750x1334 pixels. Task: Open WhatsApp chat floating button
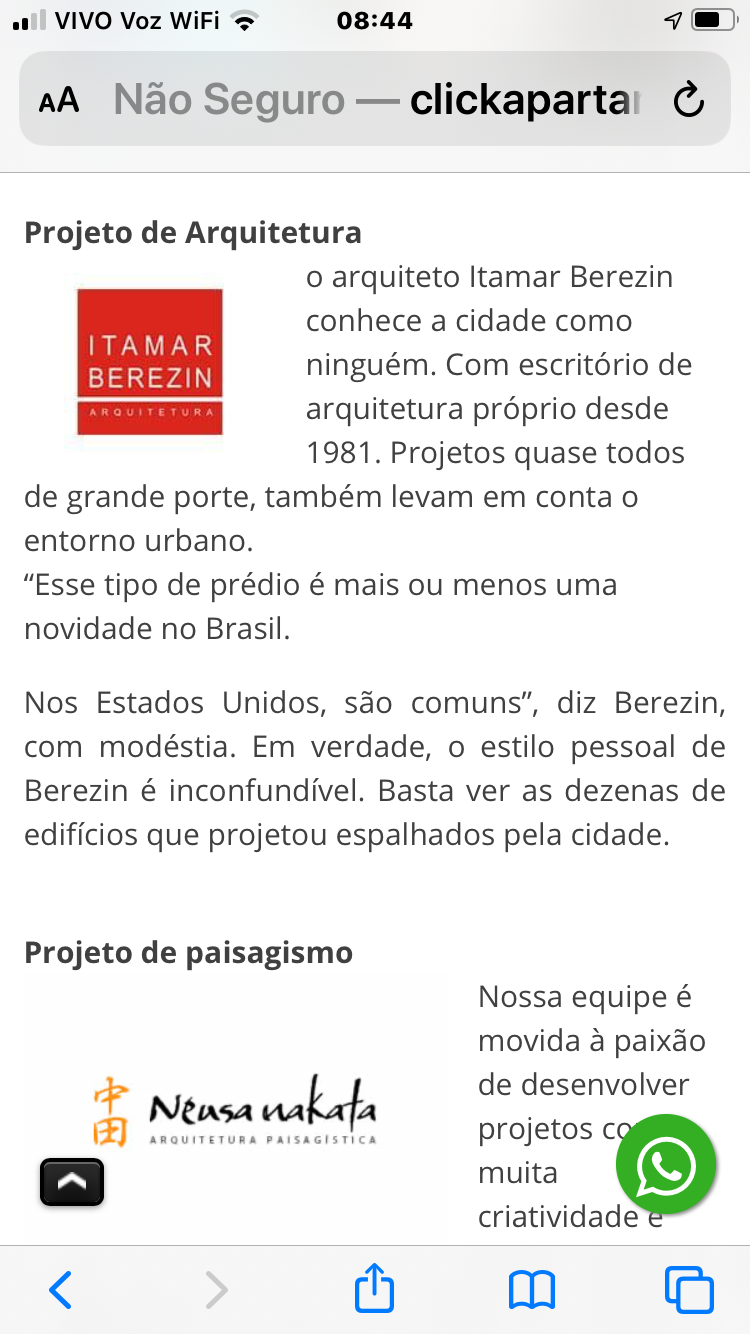tap(666, 1164)
